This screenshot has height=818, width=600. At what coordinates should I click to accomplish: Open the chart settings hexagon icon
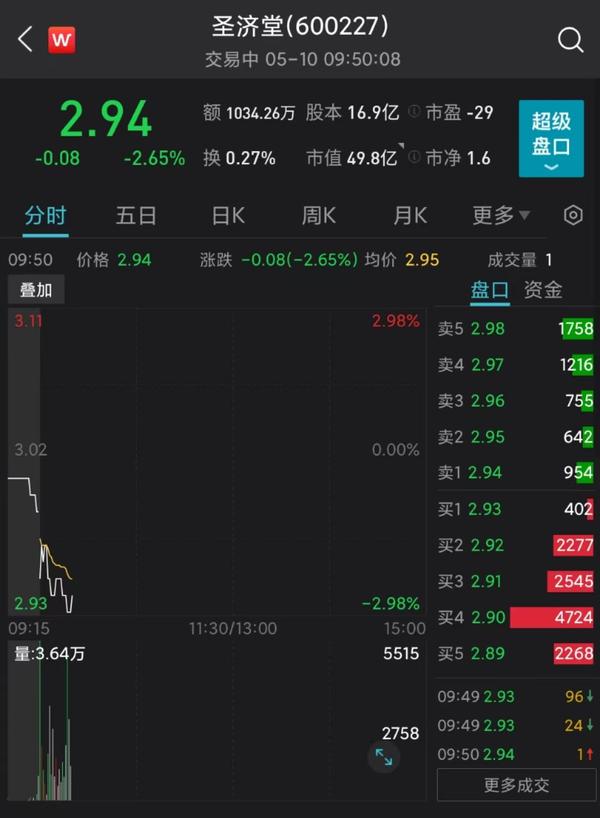[x=573, y=215]
